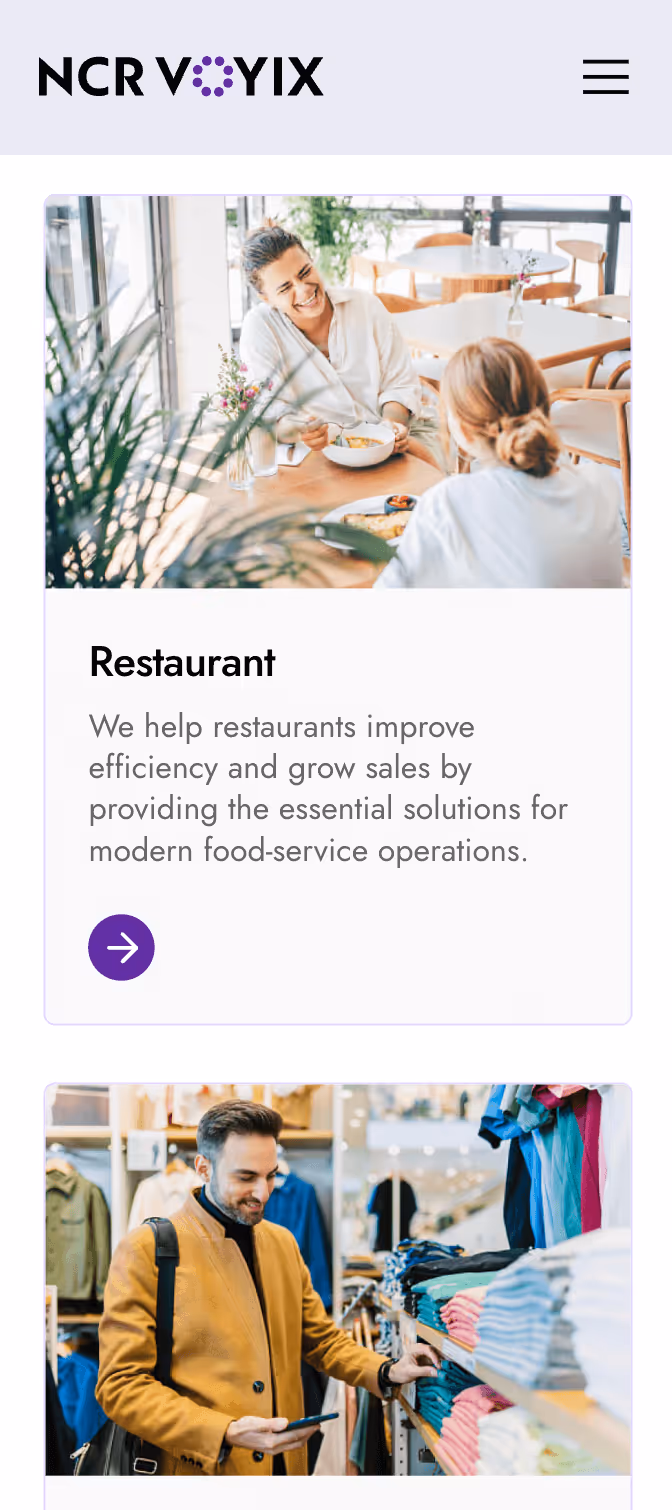Image resolution: width=672 pixels, height=1510 pixels.
Task: Open the clothing store shopper card
Action: tap(338, 1280)
